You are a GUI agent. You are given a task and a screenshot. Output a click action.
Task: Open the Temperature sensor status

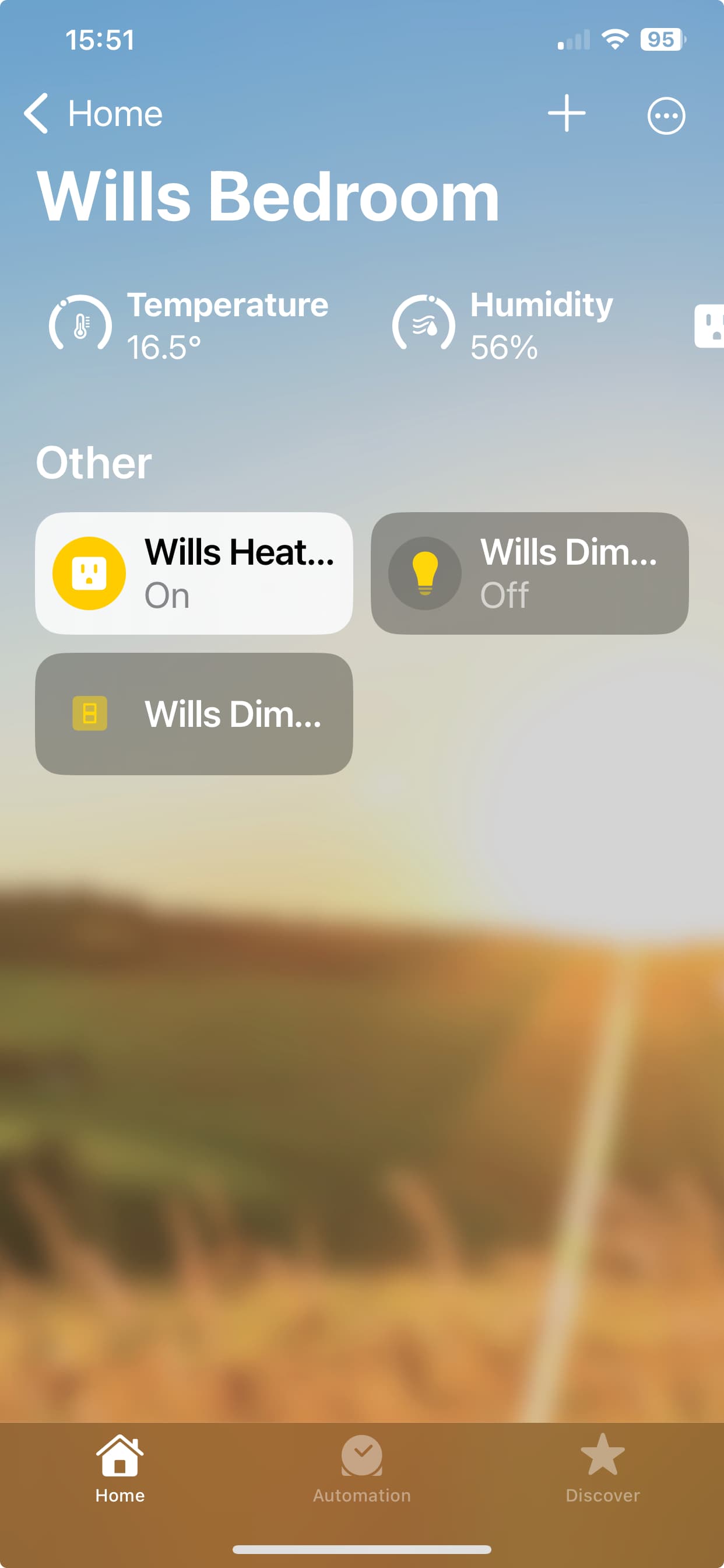[x=189, y=324]
